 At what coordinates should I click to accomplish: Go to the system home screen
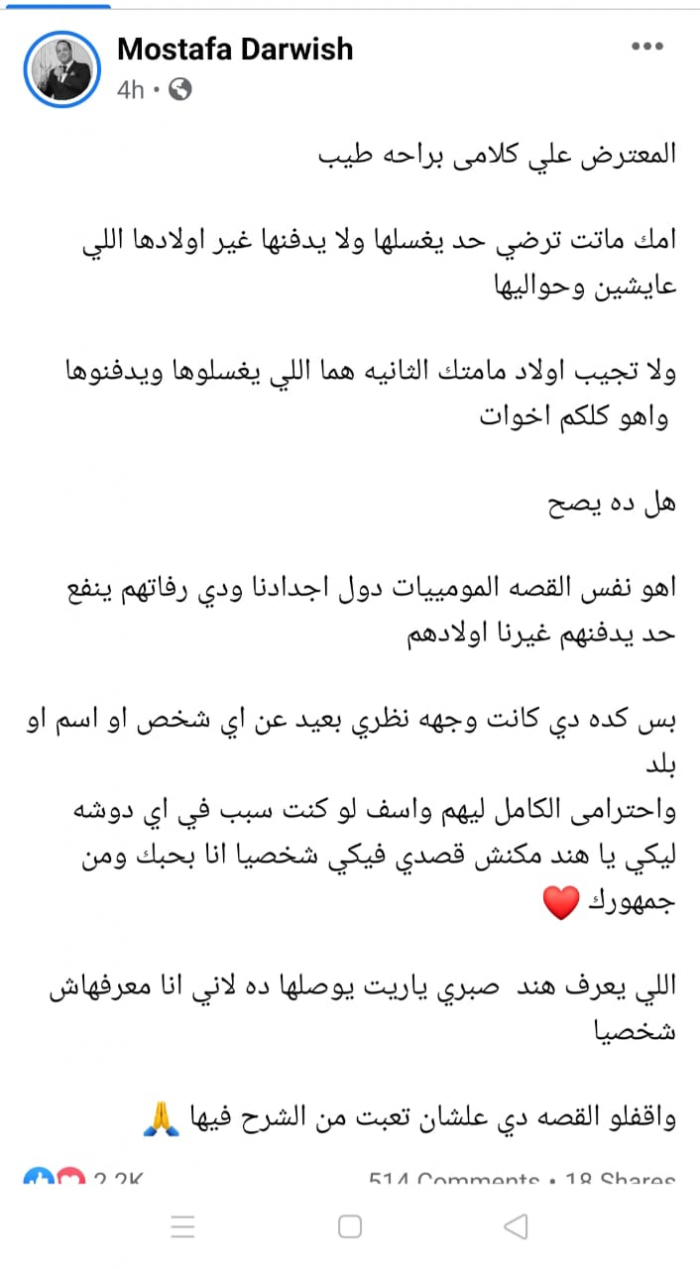349,1226
